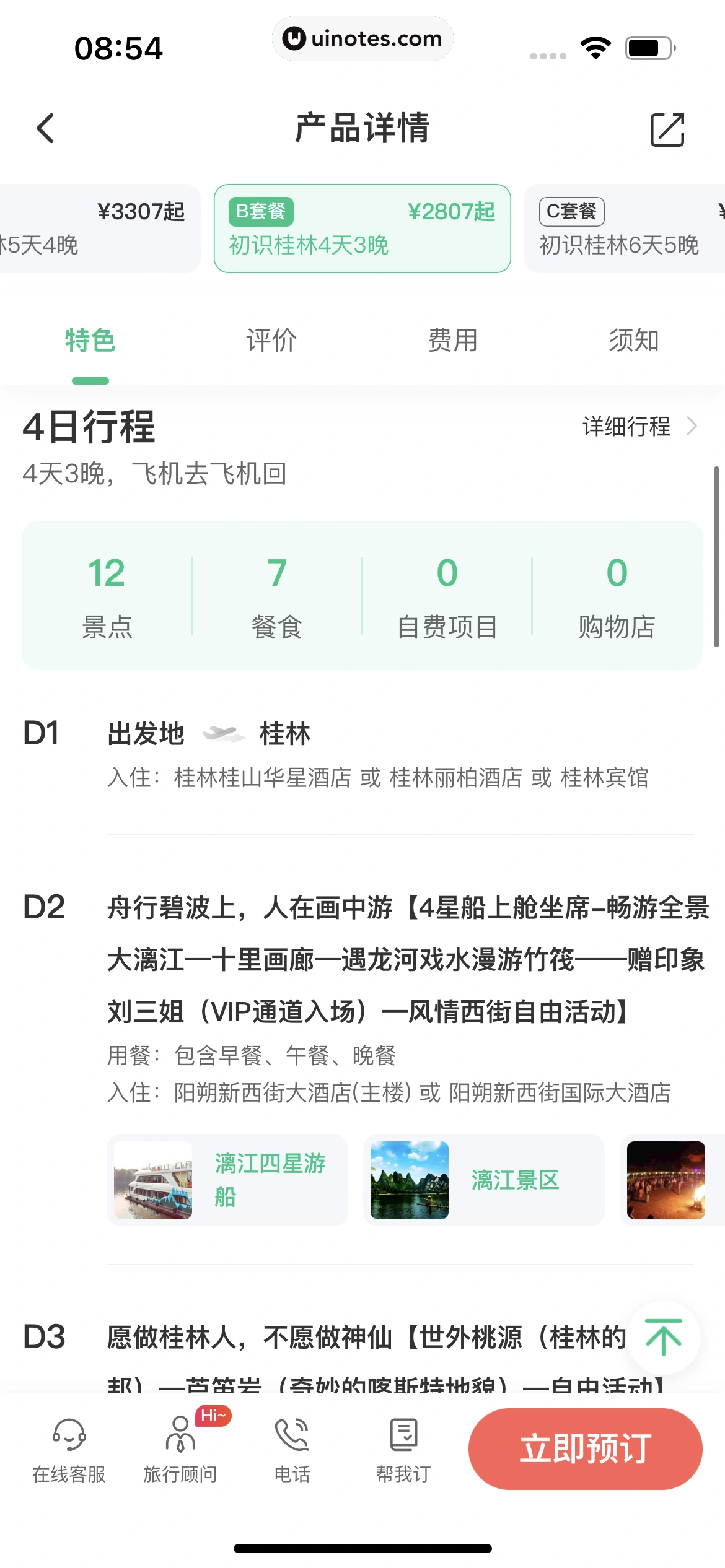Screen dimensions: 725x1568
Task: Contact 在线客服 support
Action: click(x=69, y=1450)
